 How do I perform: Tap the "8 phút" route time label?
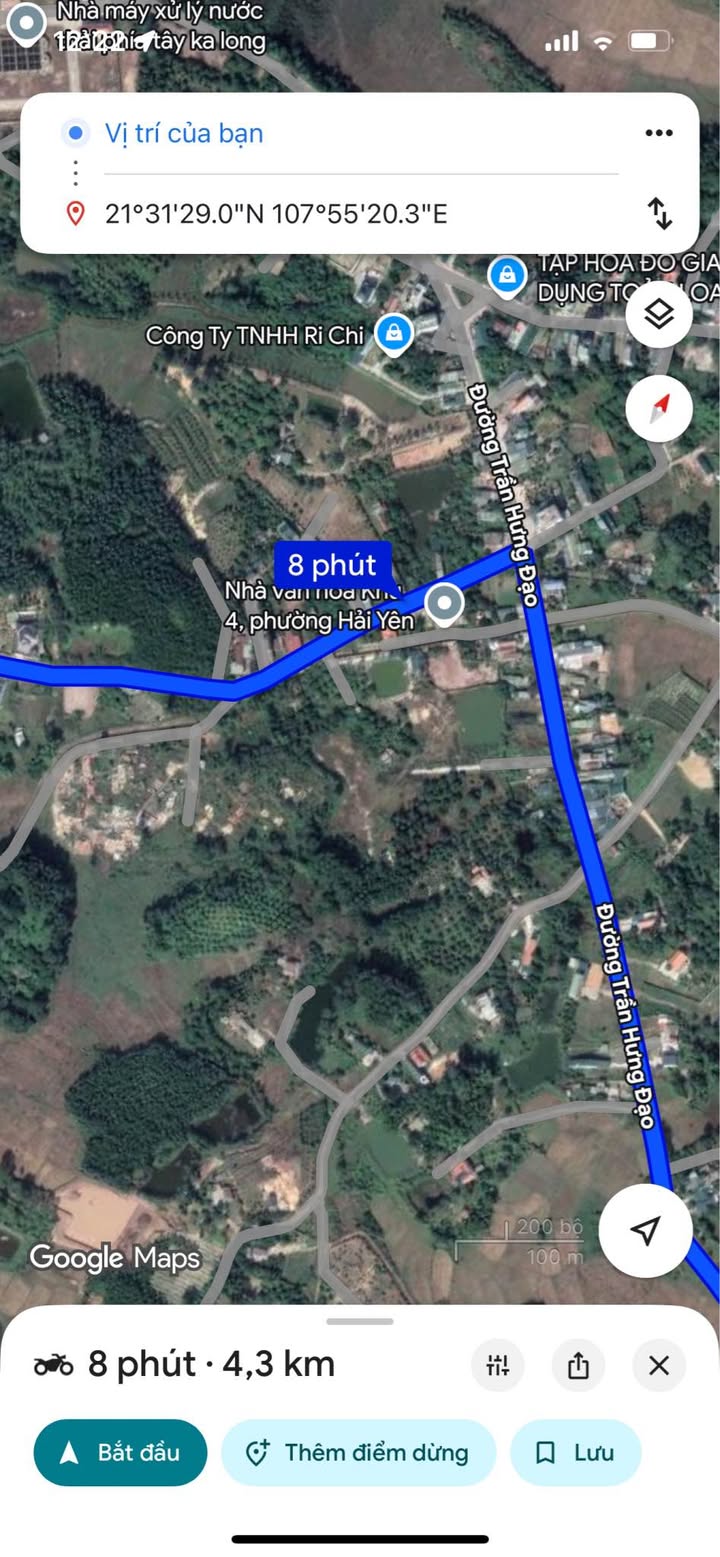(333, 565)
